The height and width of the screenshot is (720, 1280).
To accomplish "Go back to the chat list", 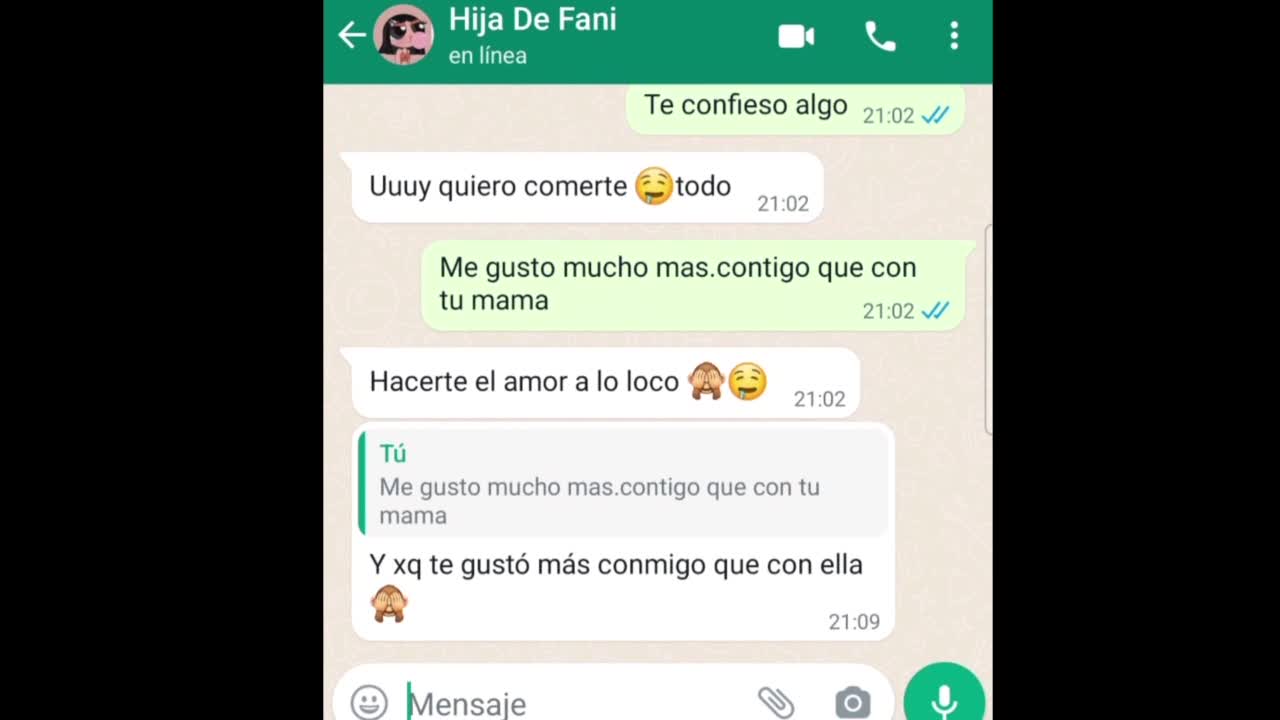I will tap(351, 36).
